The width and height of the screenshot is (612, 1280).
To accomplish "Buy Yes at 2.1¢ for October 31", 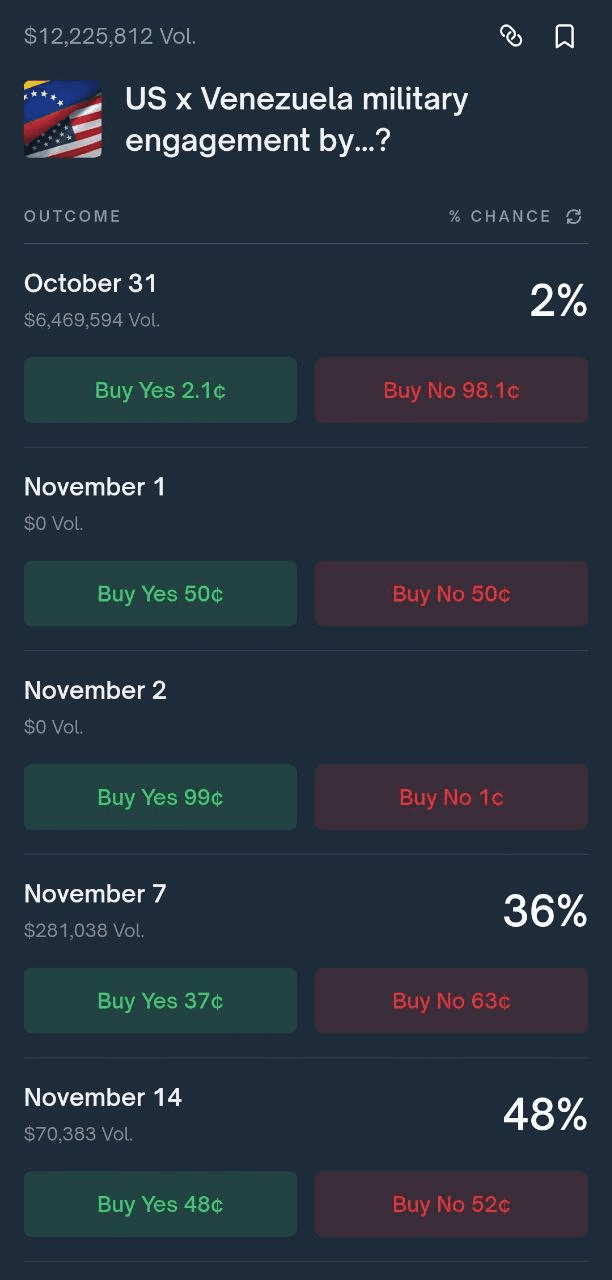I will [160, 390].
